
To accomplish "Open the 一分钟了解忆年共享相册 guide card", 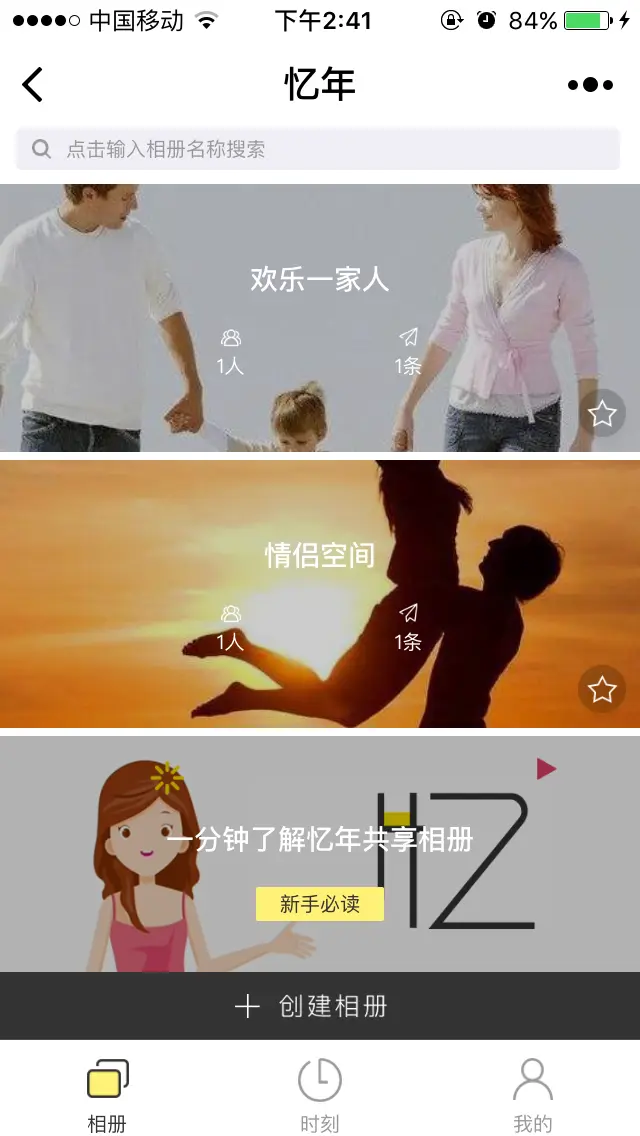I will (320, 854).
